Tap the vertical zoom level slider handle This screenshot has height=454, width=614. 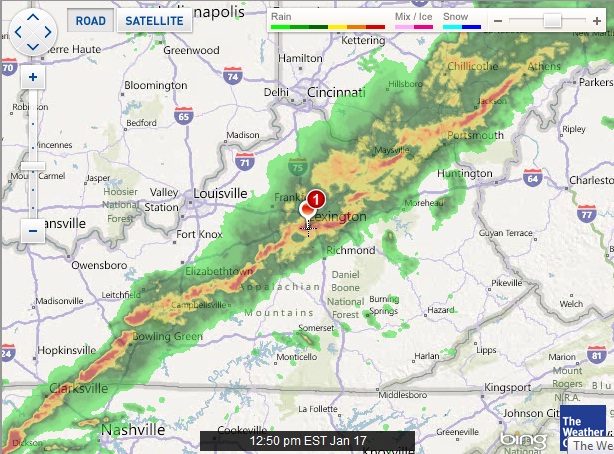click(33, 166)
